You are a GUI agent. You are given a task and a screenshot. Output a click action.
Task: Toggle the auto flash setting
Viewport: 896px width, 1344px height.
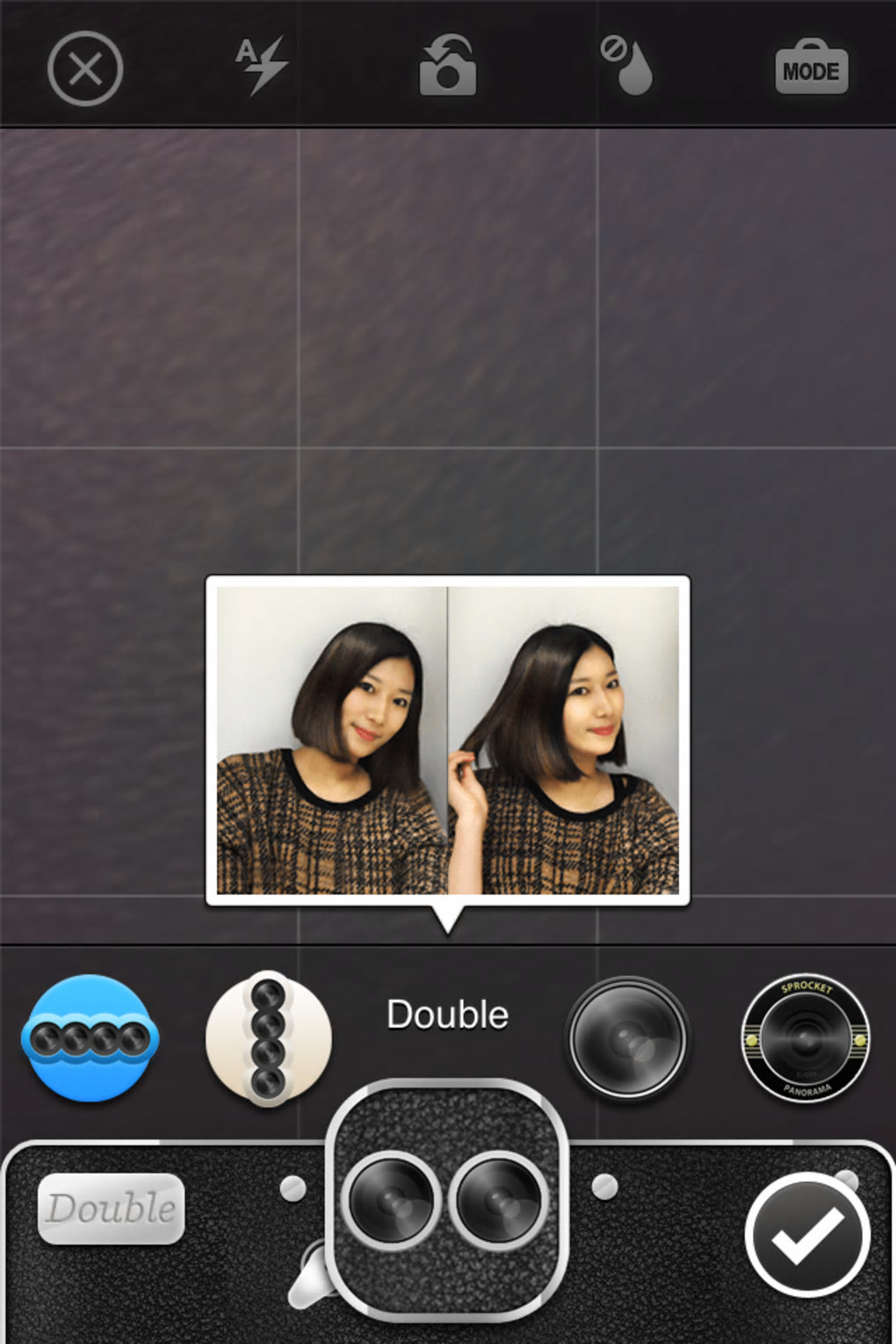pos(261,66)
